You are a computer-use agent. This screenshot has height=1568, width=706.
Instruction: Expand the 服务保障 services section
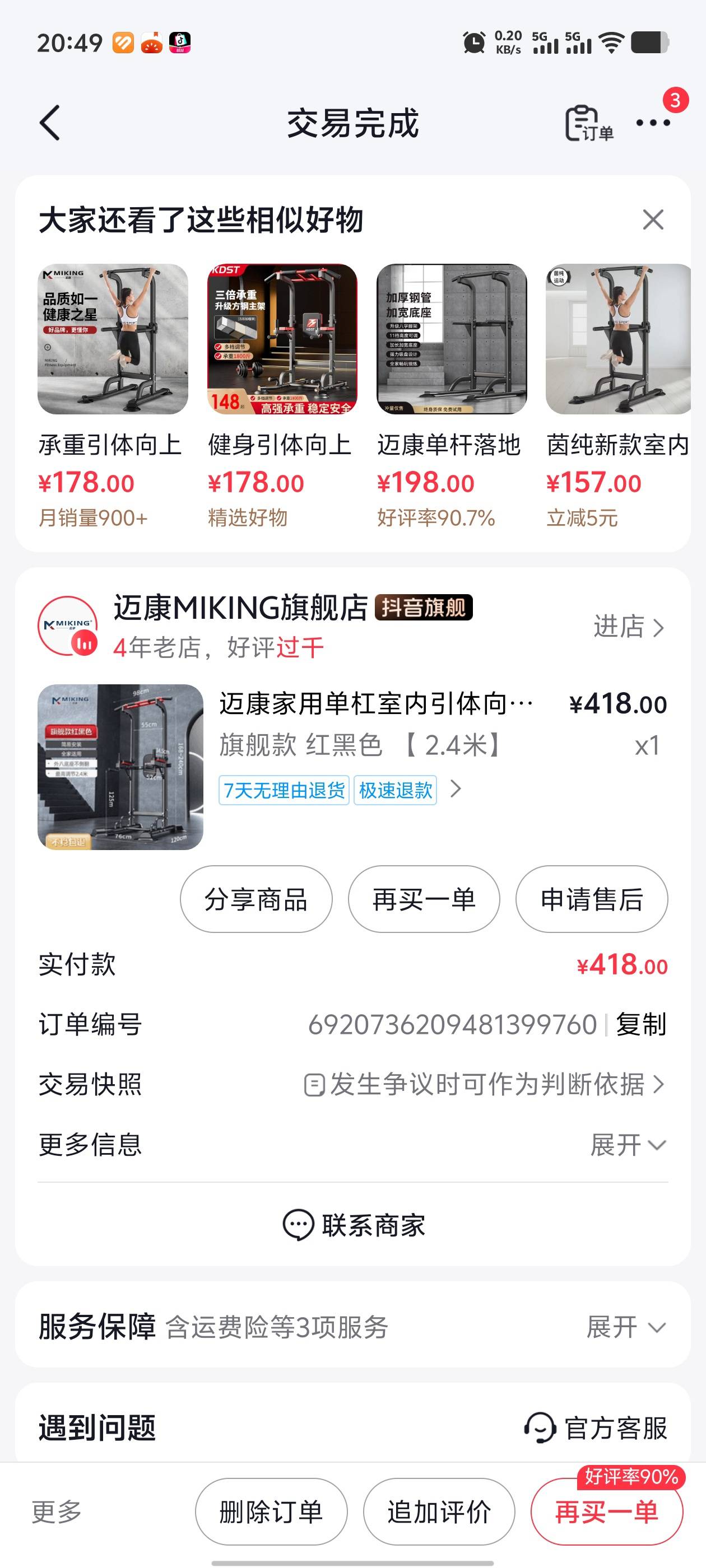pyautogui.click(x=625, y=1327)
